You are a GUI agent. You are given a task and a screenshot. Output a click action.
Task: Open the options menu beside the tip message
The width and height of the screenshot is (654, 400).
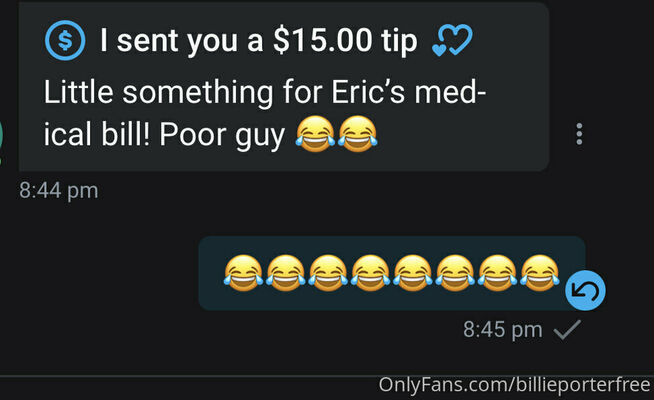(x=580, y=135)
